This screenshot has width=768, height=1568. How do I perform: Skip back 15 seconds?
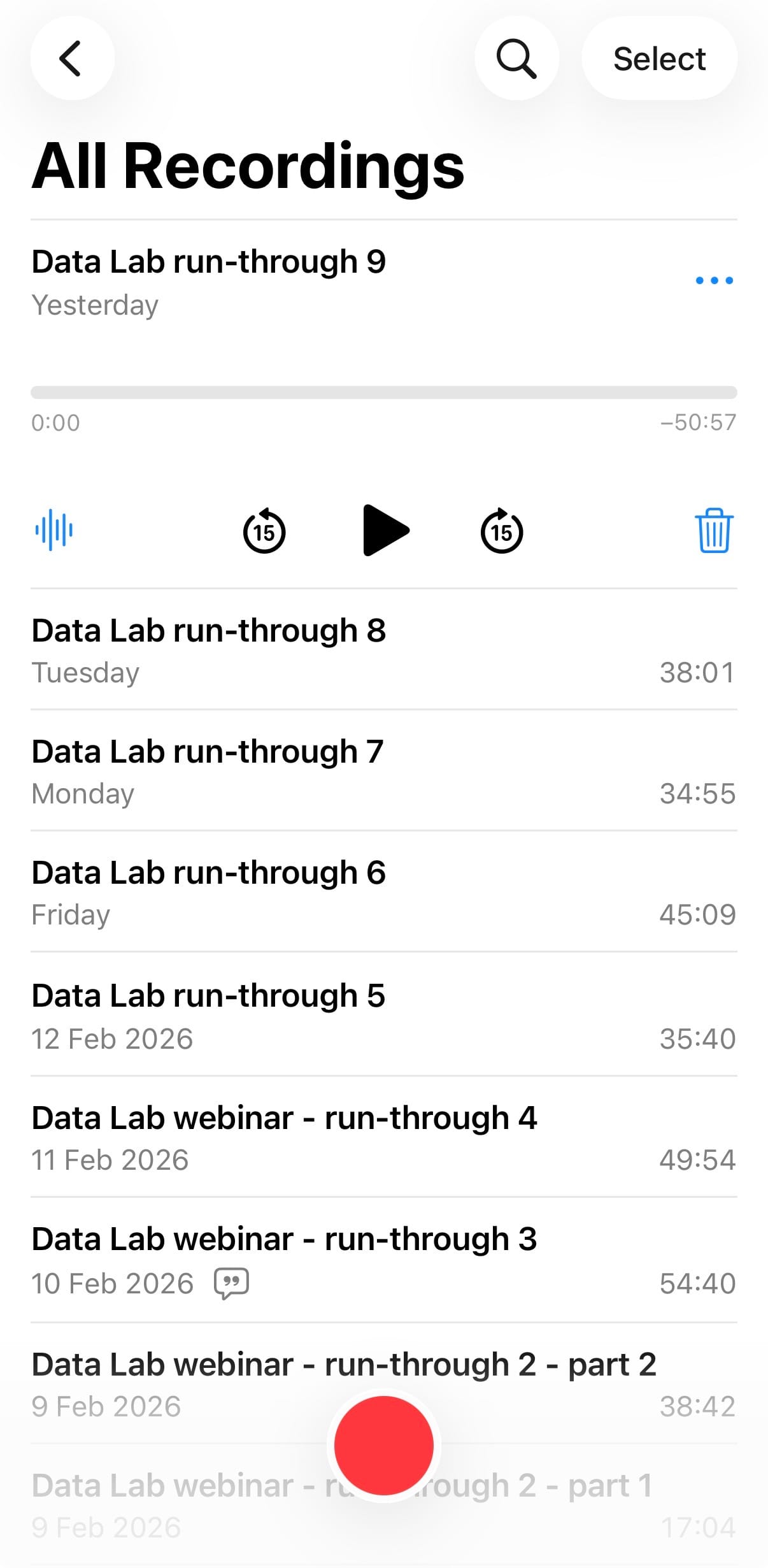pyautogui.click(x=264, y=531)
